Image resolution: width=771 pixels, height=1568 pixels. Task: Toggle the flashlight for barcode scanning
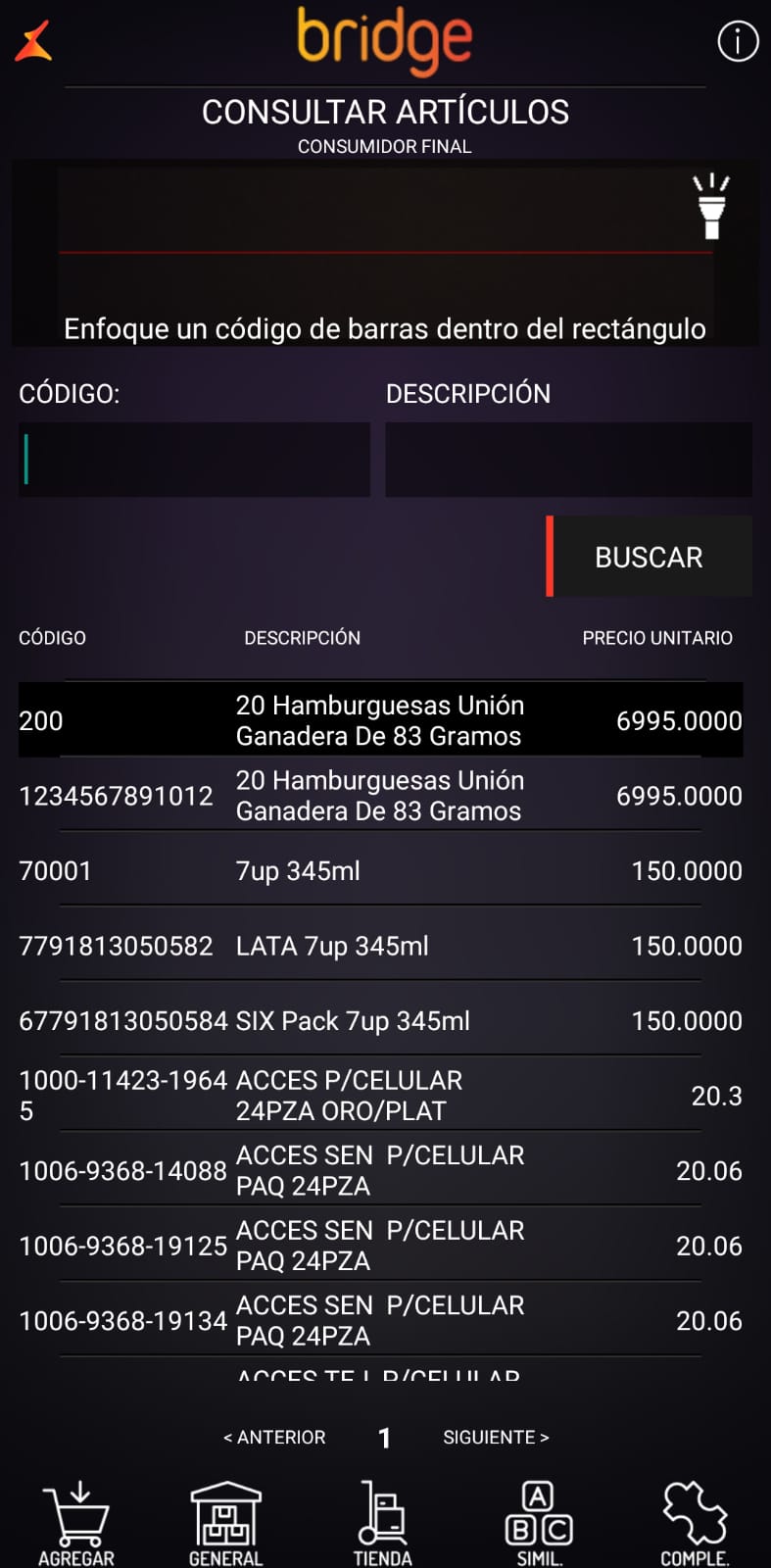point(711,207)
